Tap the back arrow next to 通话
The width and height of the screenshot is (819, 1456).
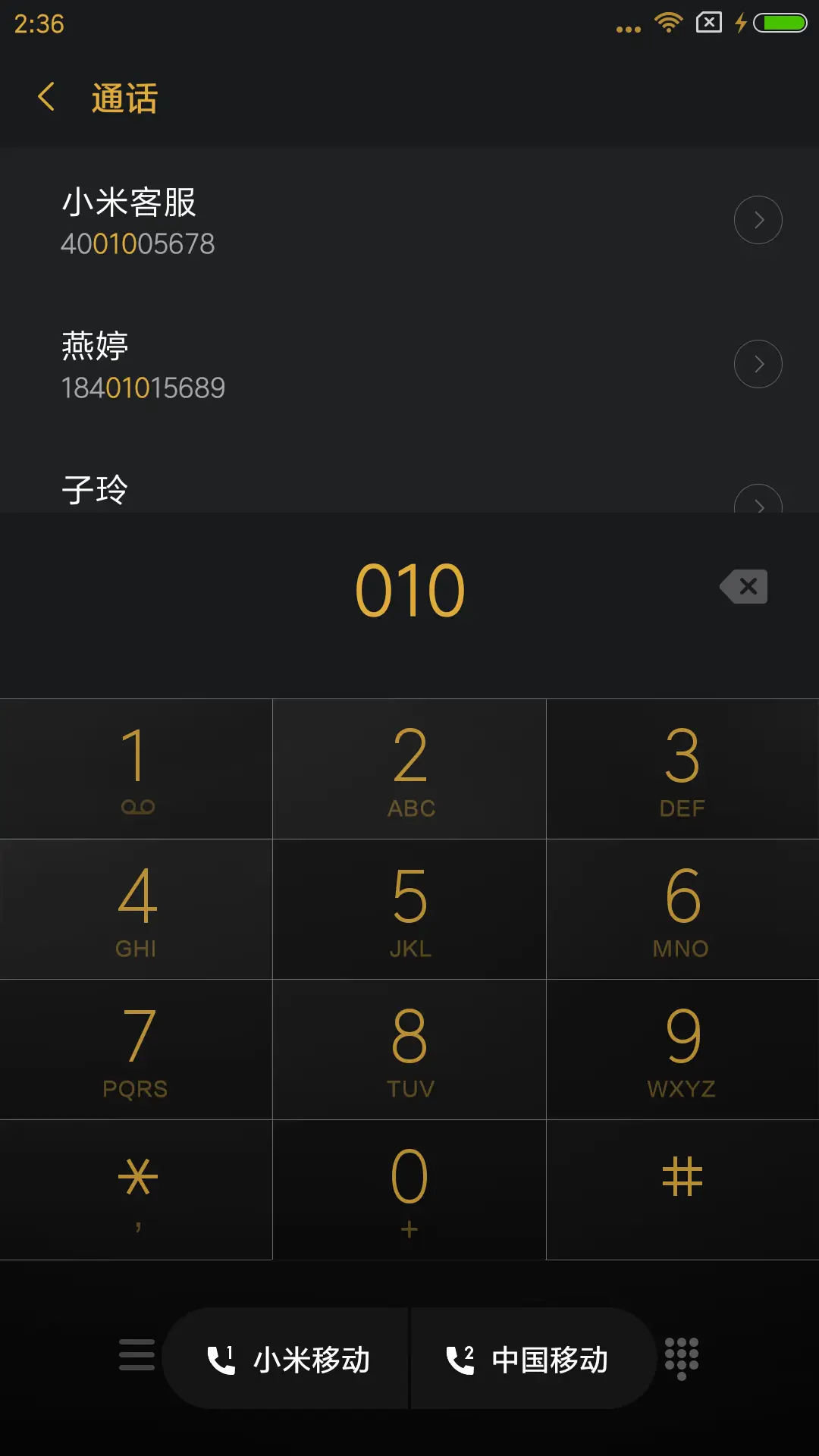pos(45,99)
